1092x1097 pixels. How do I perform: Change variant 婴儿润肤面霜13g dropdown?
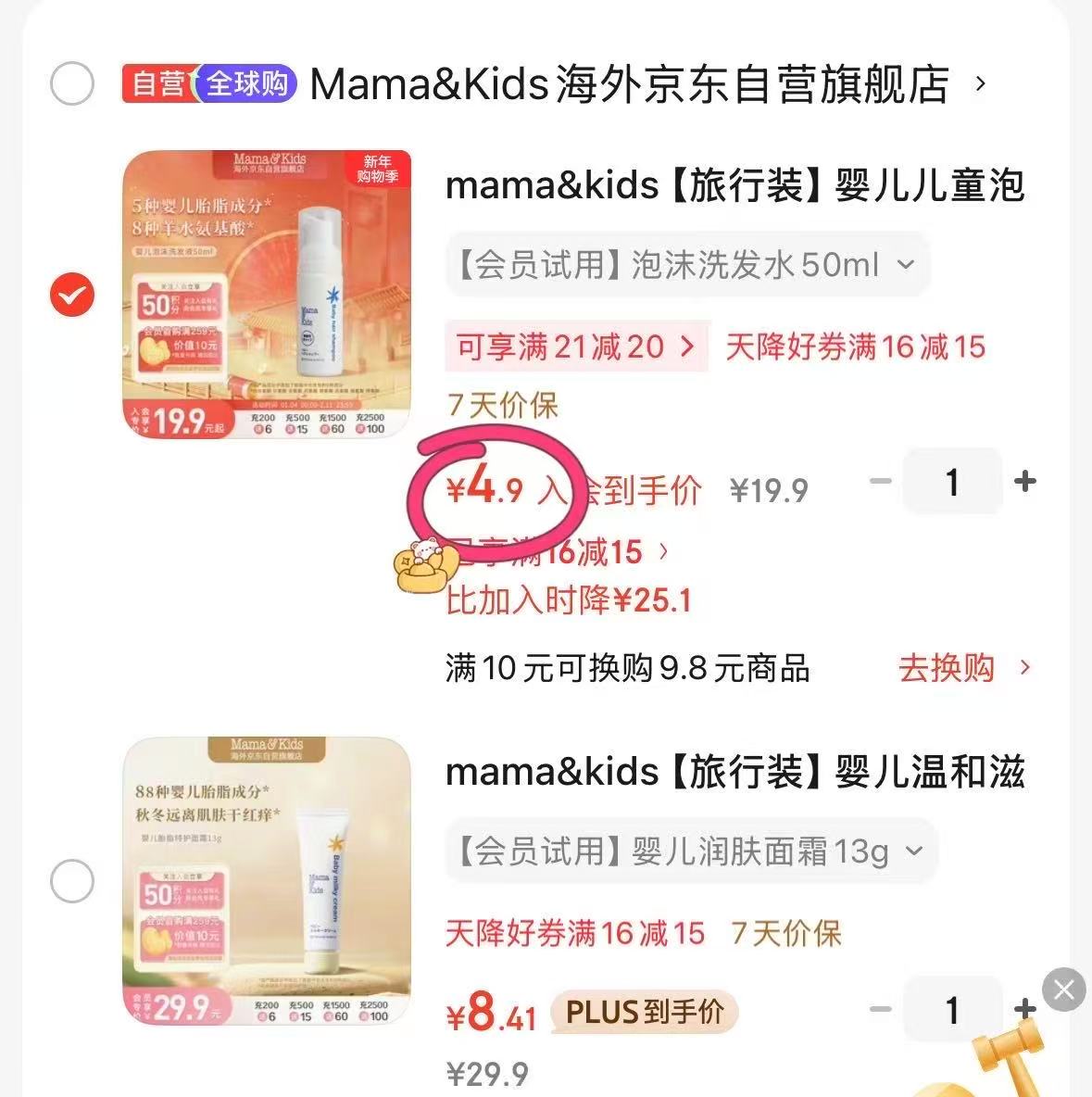(x=691, y=851)
